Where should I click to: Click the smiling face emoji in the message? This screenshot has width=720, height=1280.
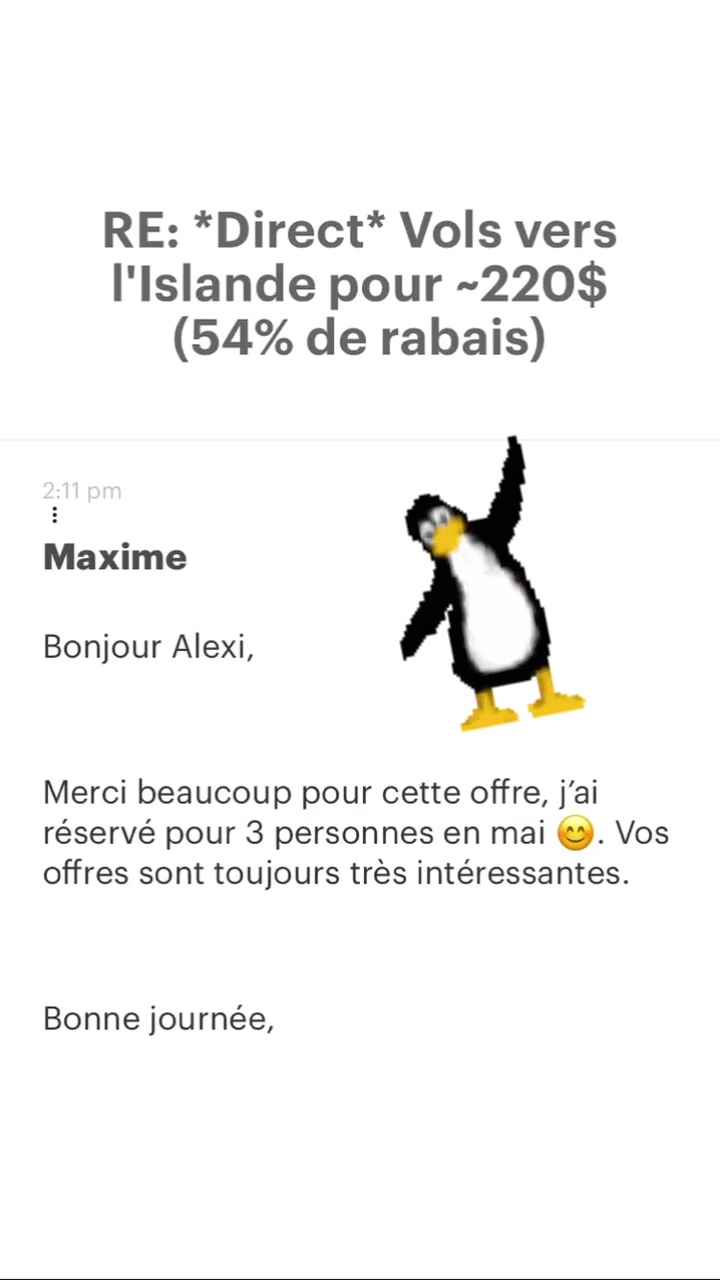[x=576, y=832]
